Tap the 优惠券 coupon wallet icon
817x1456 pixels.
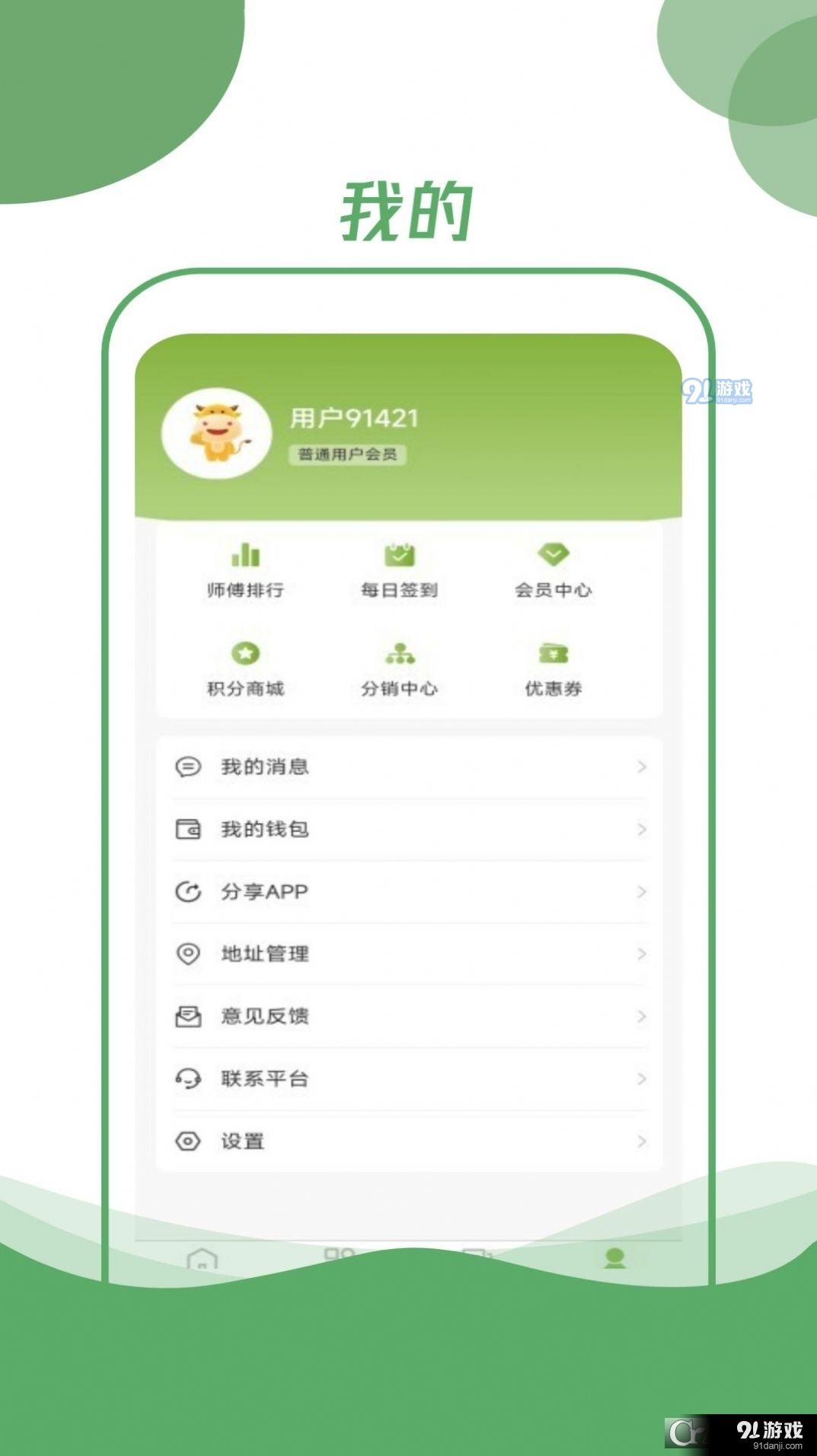point(554,655)
